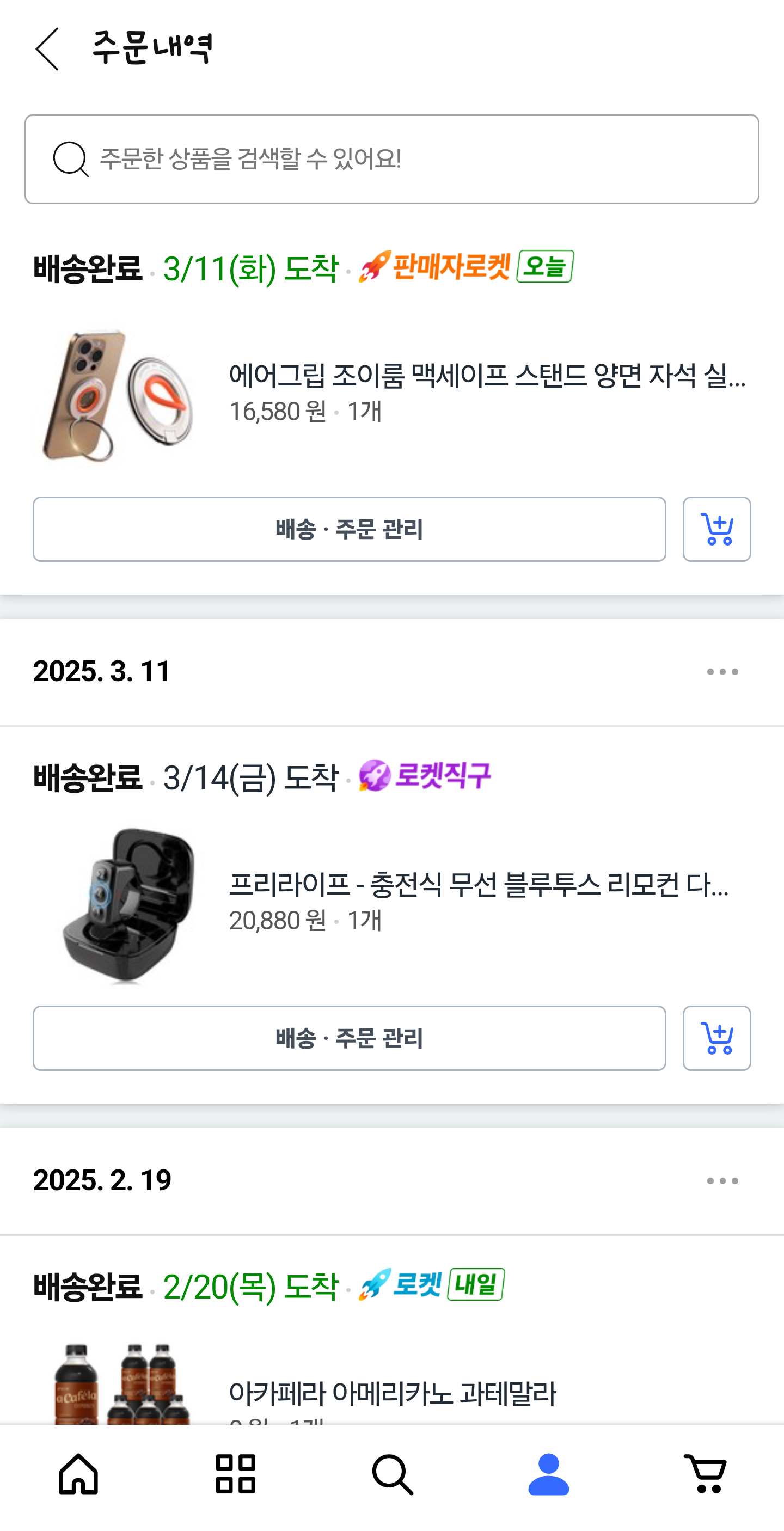
Task: Open the shopping cart tab
Action: tap(706, 1474)
